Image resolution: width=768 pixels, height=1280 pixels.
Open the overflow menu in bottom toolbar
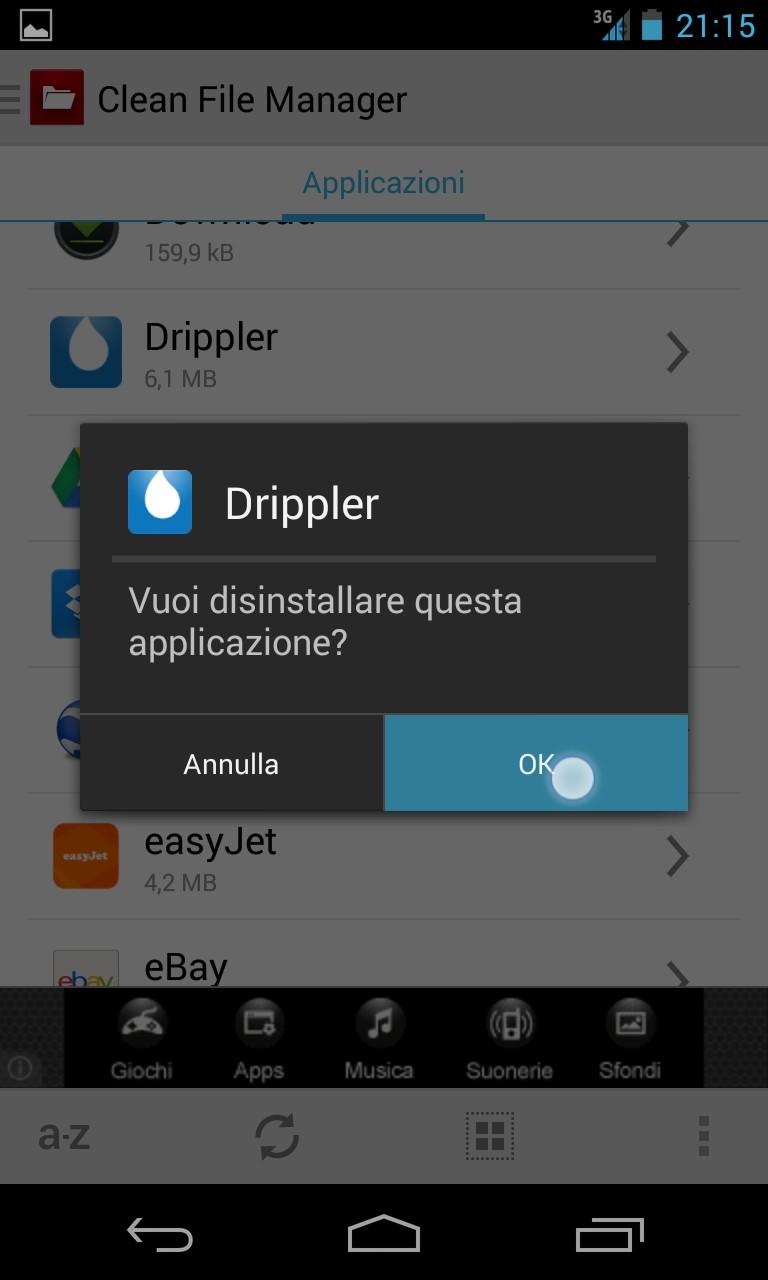(x=704, y=1136)
